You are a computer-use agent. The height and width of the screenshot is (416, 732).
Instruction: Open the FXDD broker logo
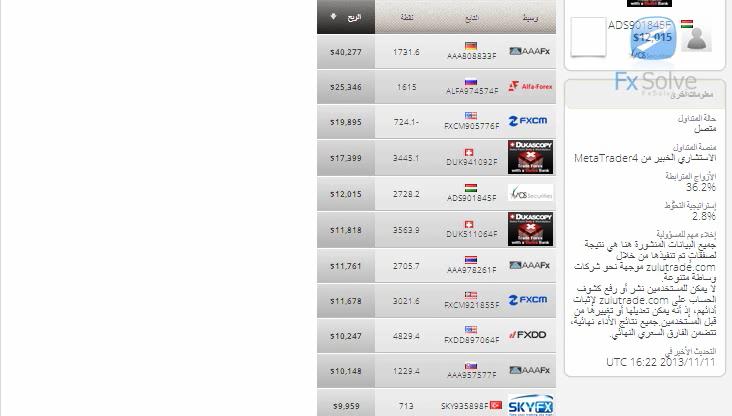(x=529, y=335)
